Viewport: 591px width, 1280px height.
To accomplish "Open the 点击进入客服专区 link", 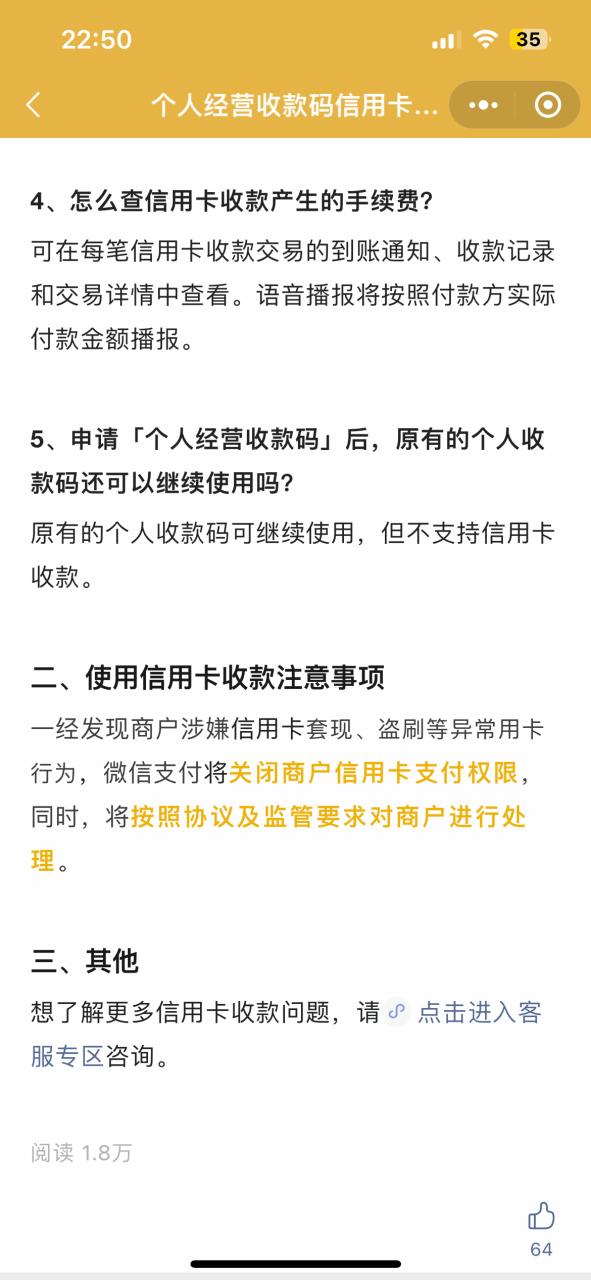I will [x=286, y=1034].
